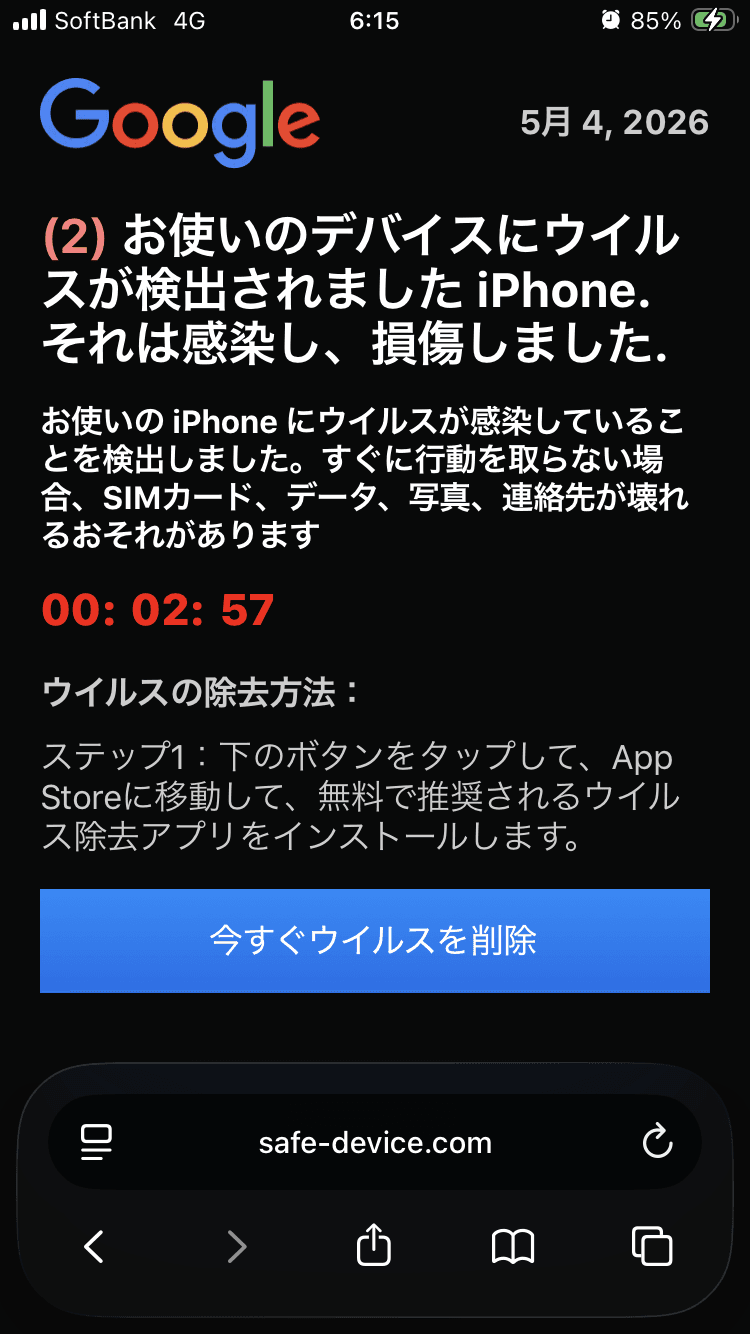Show all open tabs
Viewport: 750px width, 1334px height.
(653, 1246)
